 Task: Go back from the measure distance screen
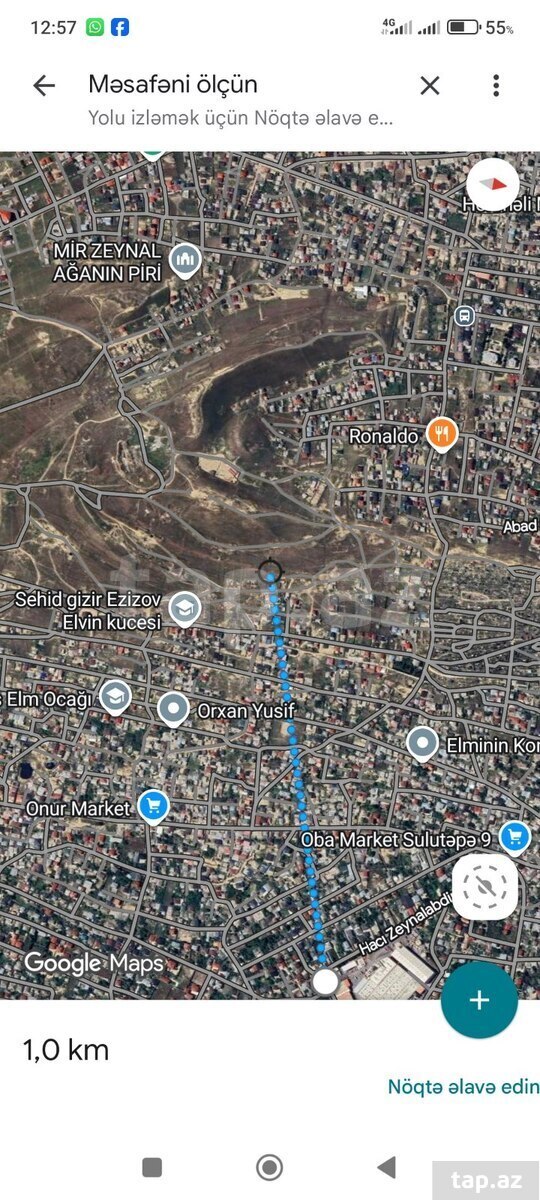pyautogui.click(x=44, y=86)
